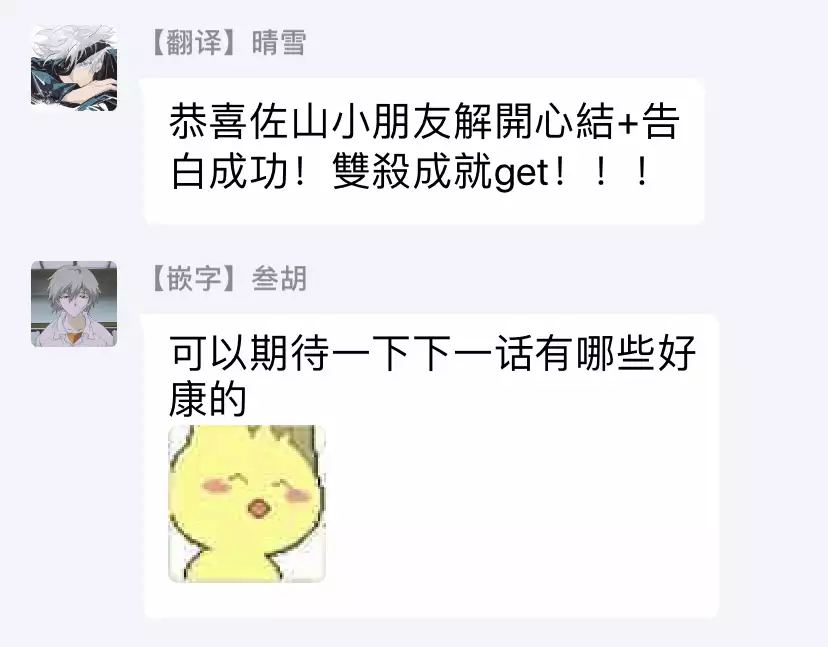This screenshot has height=647, width=828.
Task: View the yellow chick sticker from 叁胡
Action: pyautogui.click(x=246, y=503)
